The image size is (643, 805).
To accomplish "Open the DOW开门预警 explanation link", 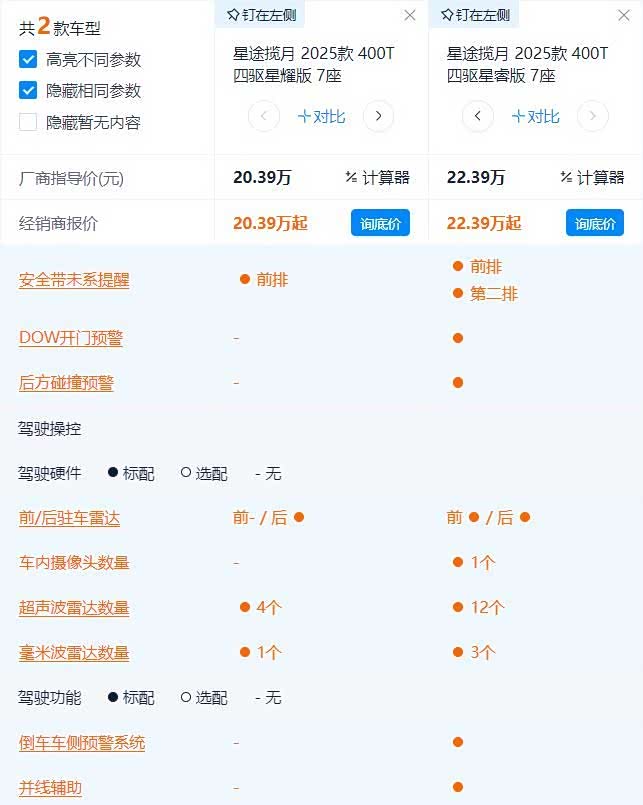I will 71,338.
